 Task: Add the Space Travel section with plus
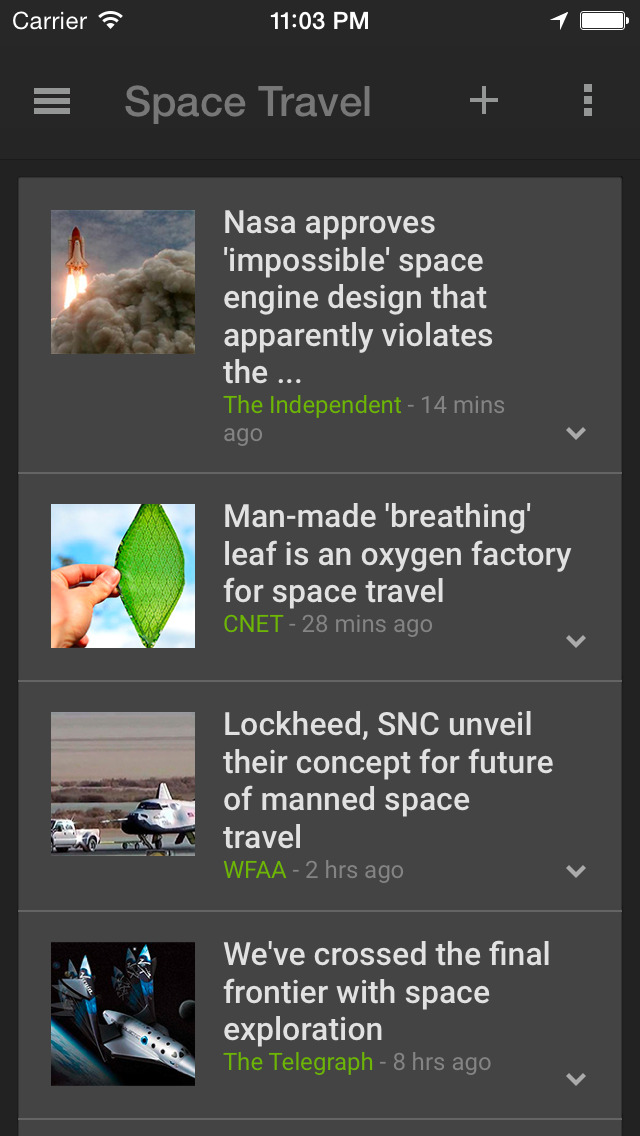[x=484, y=100]
